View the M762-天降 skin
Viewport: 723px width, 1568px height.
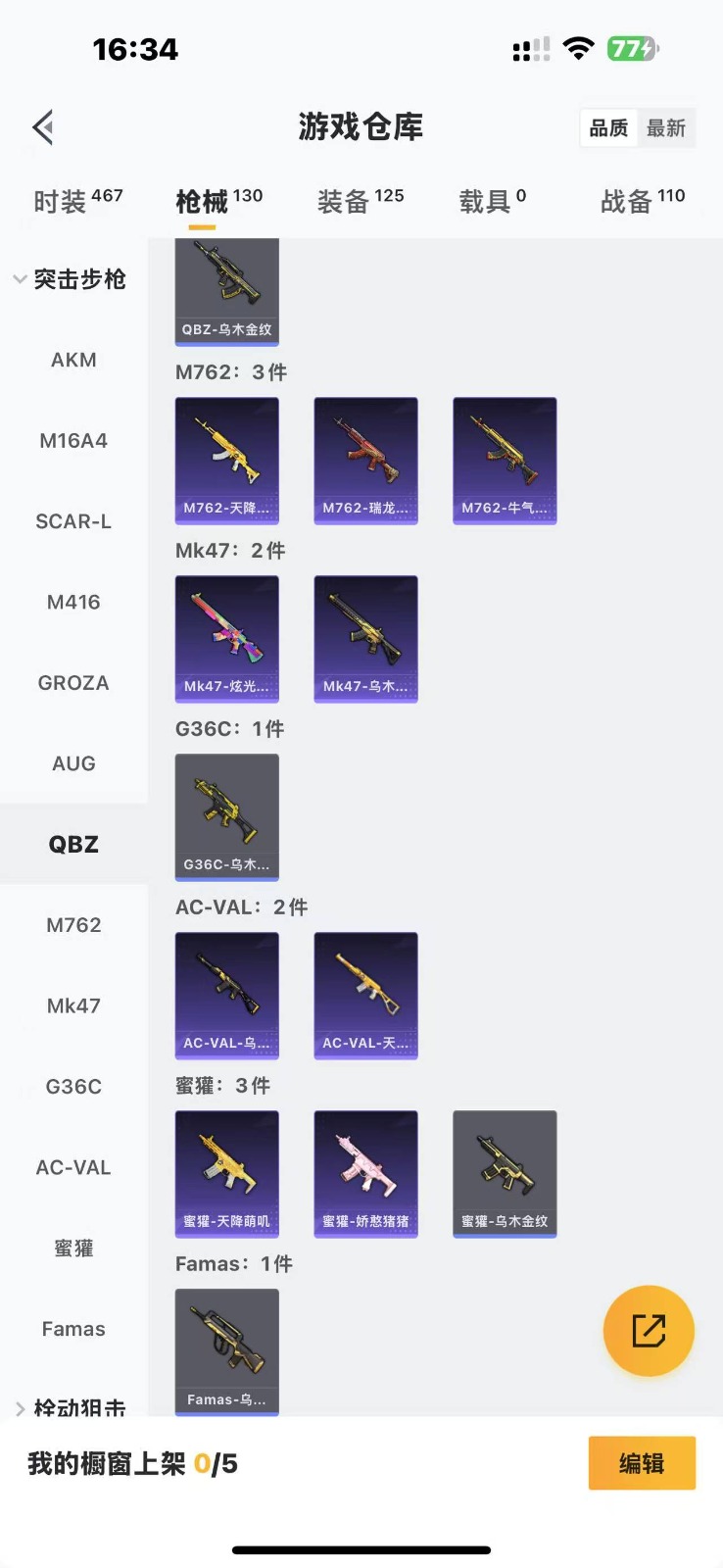226,461
